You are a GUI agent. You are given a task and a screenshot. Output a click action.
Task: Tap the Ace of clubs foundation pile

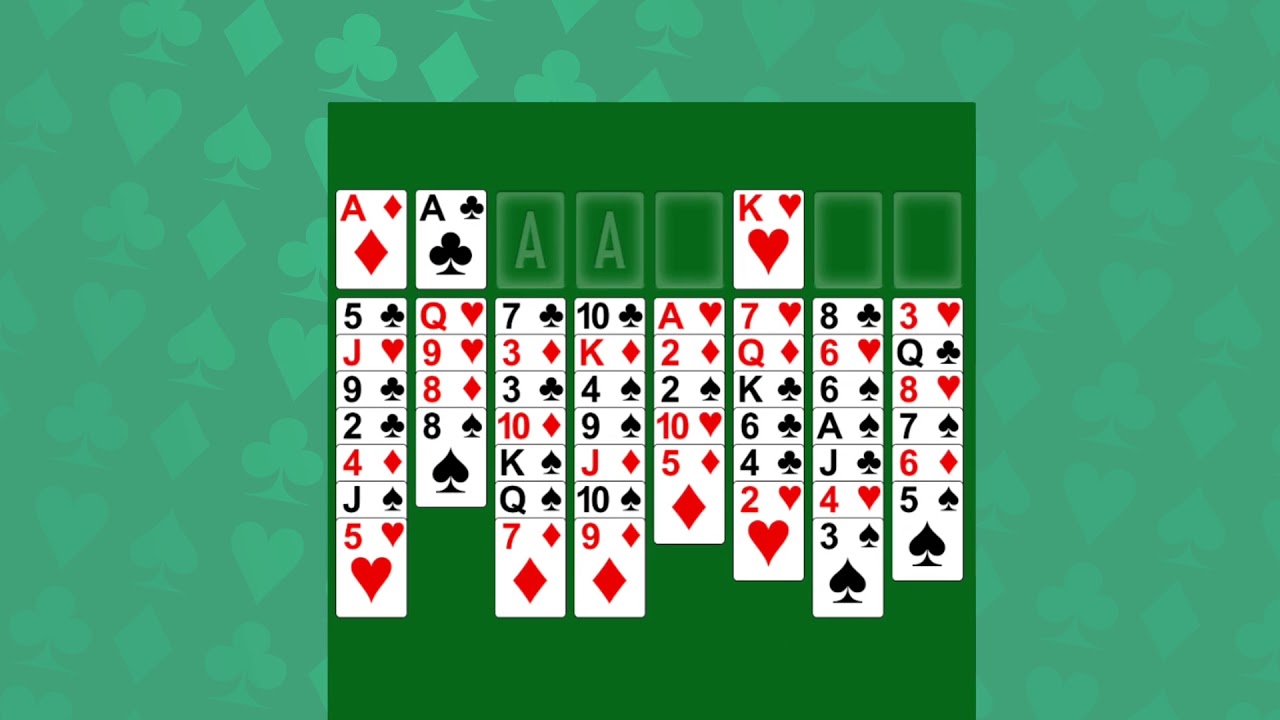pos(450,239)
